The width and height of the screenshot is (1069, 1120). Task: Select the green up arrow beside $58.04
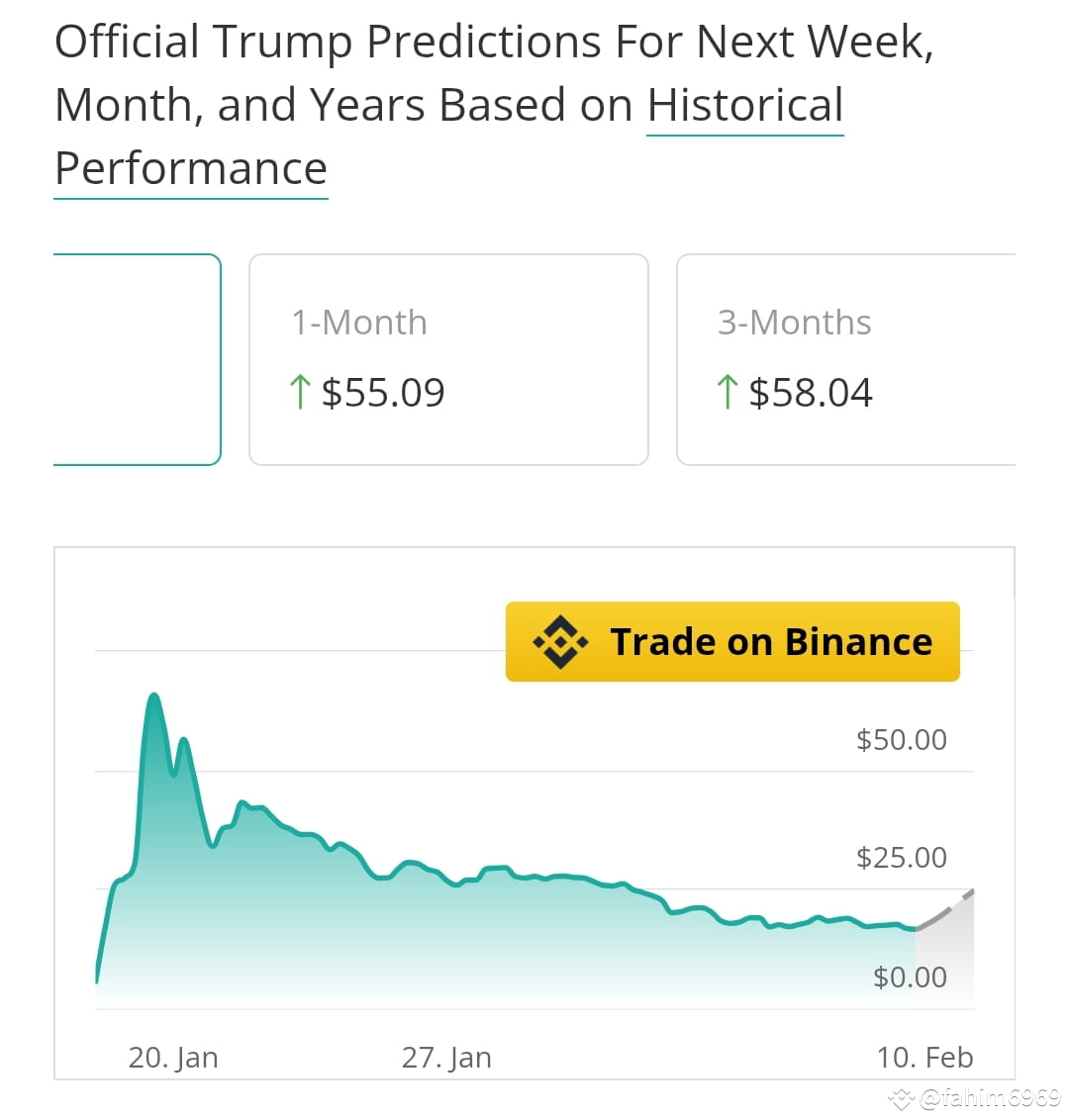[726, 392]
